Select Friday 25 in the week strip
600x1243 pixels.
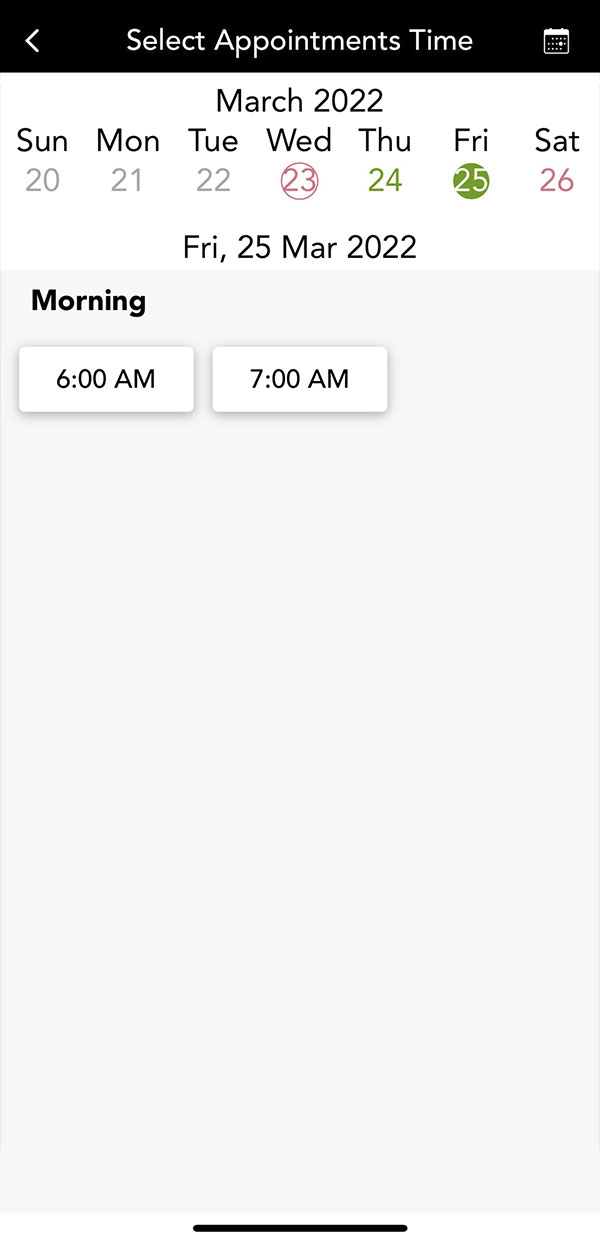(x=471, y=180)
